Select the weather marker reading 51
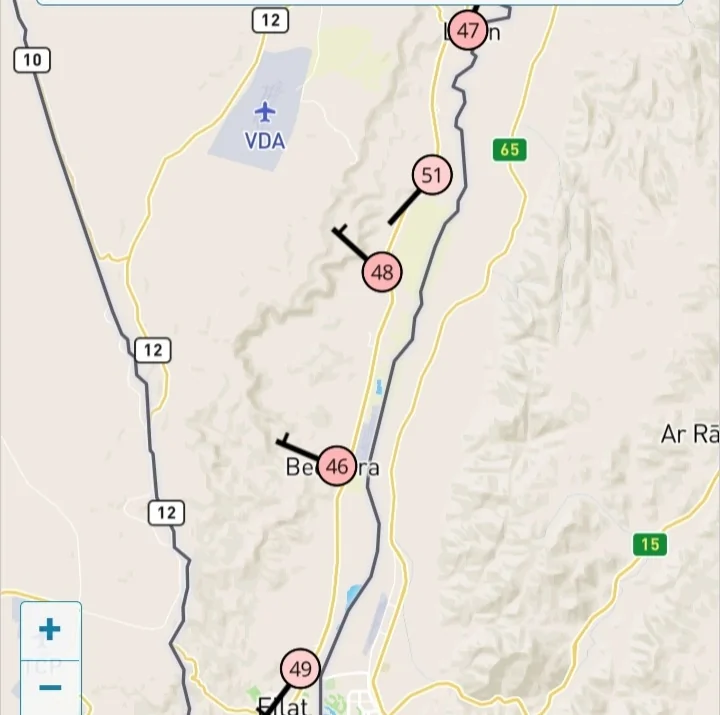720x715 pixels. pos(432,177)
